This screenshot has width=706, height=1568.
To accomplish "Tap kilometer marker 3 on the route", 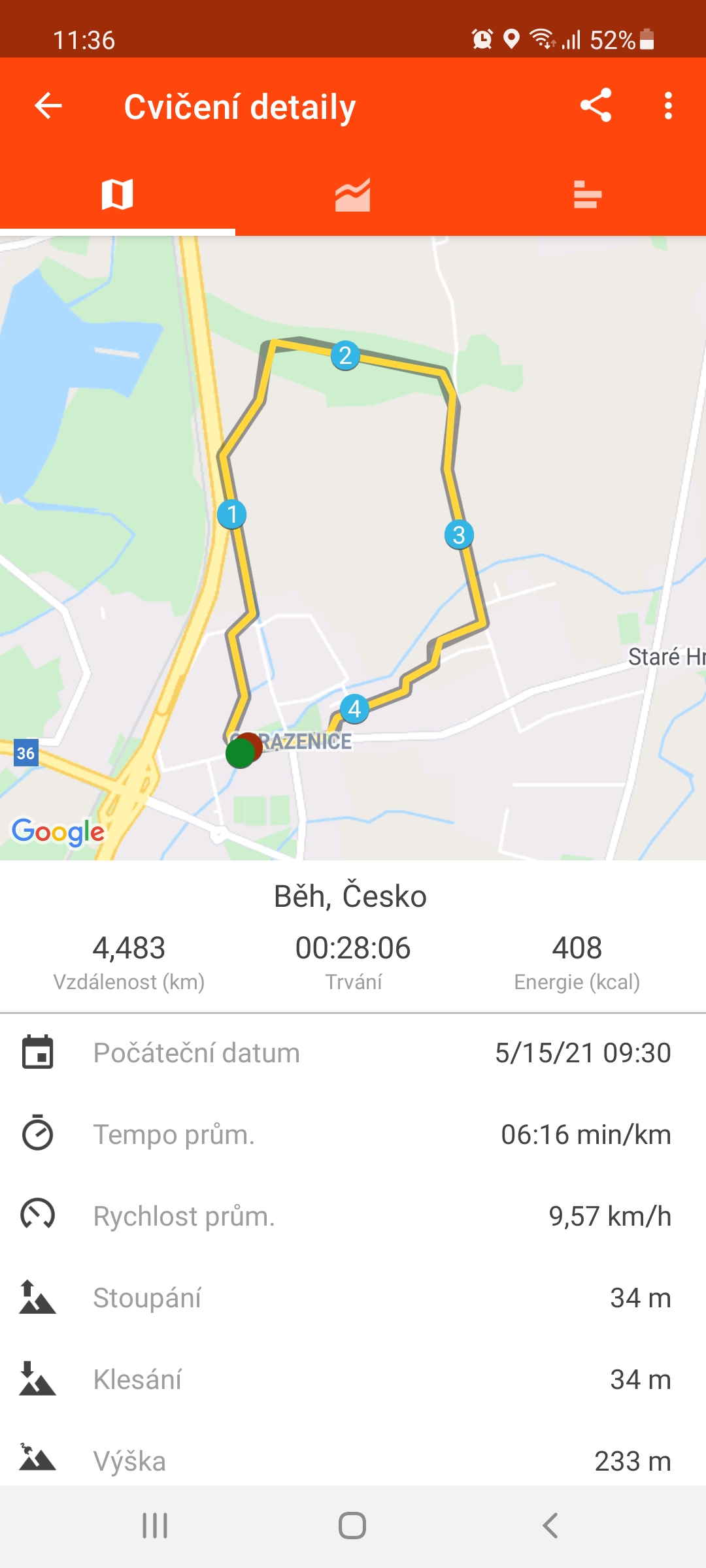I will click(459, 535).
